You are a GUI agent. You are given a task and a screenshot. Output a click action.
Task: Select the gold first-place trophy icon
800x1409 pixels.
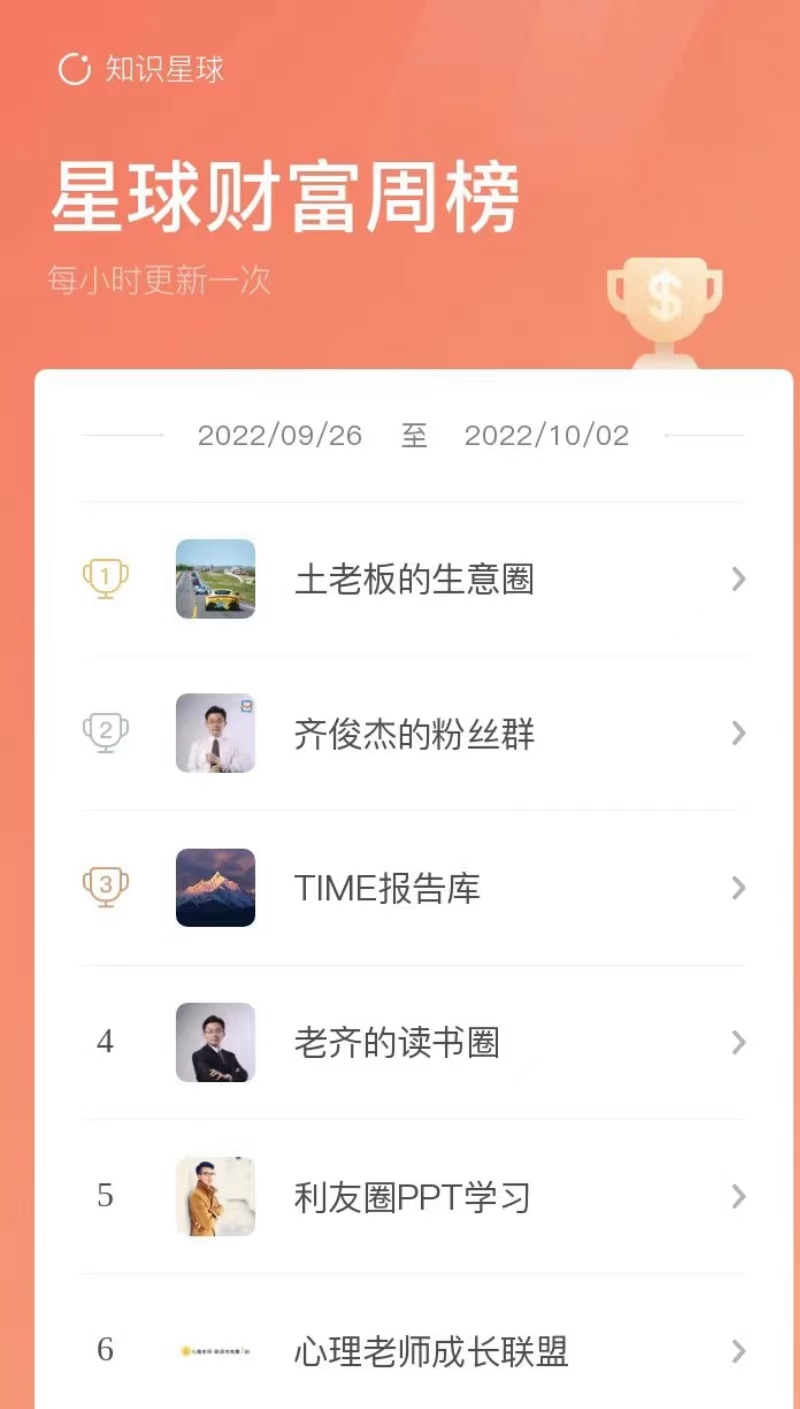104,580
